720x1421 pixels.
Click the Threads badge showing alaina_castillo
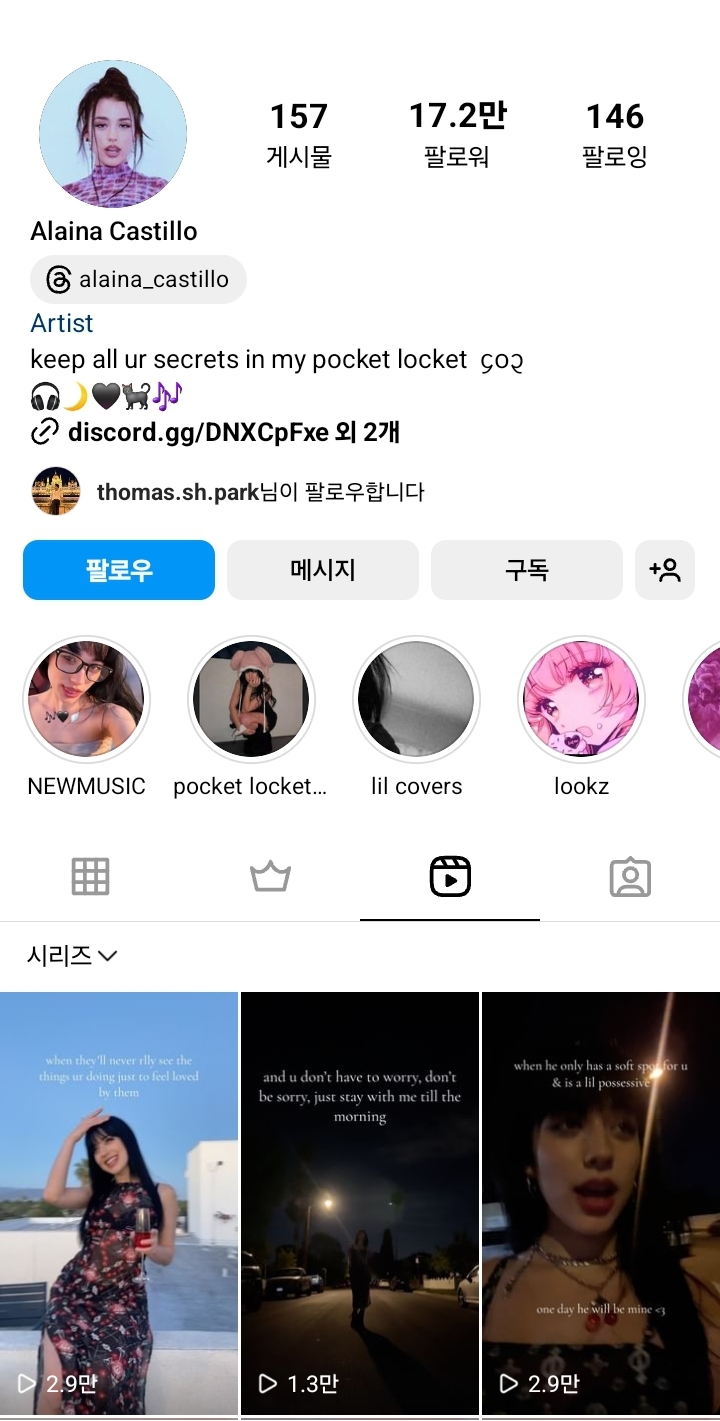pyautogui.click(x=138, y=279)
